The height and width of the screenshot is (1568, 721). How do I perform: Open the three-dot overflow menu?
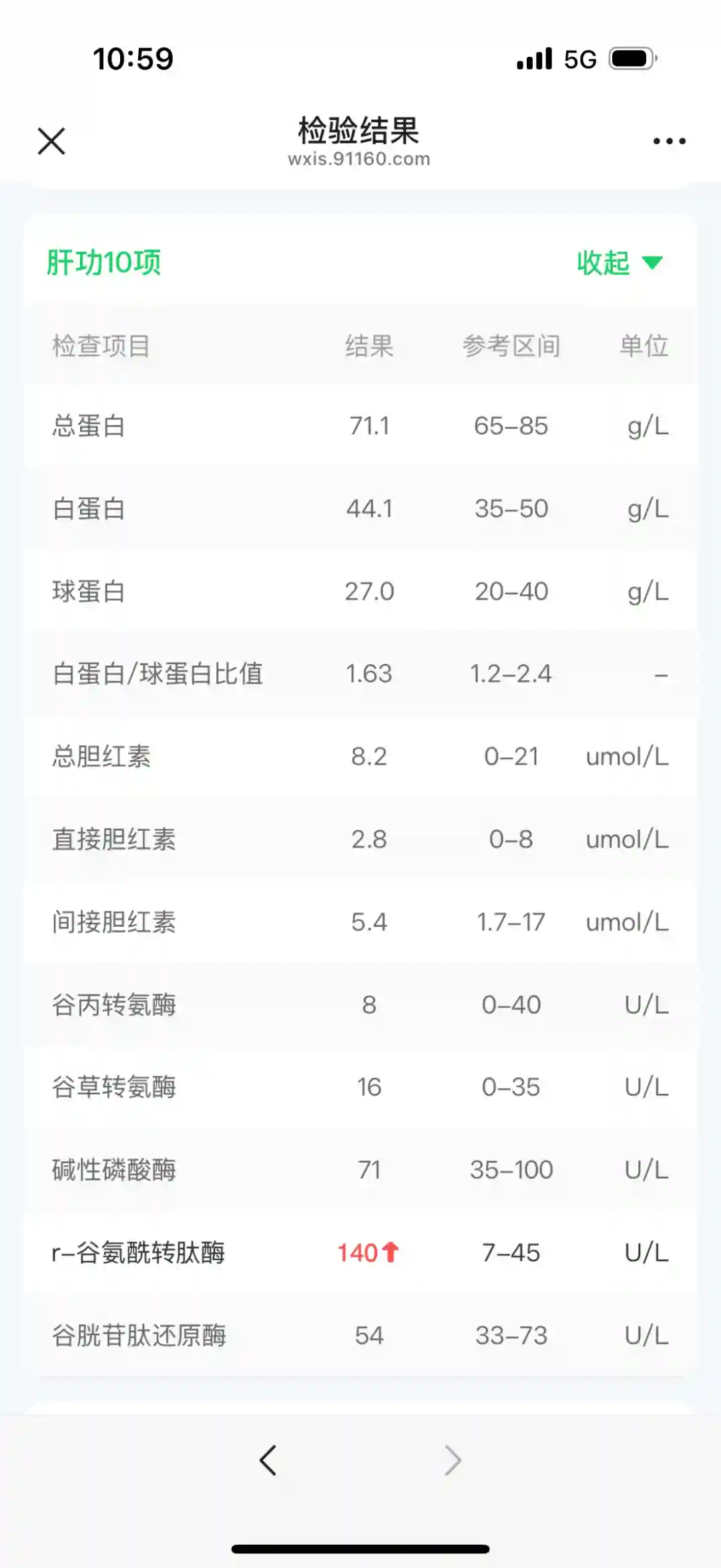point(669,141)
